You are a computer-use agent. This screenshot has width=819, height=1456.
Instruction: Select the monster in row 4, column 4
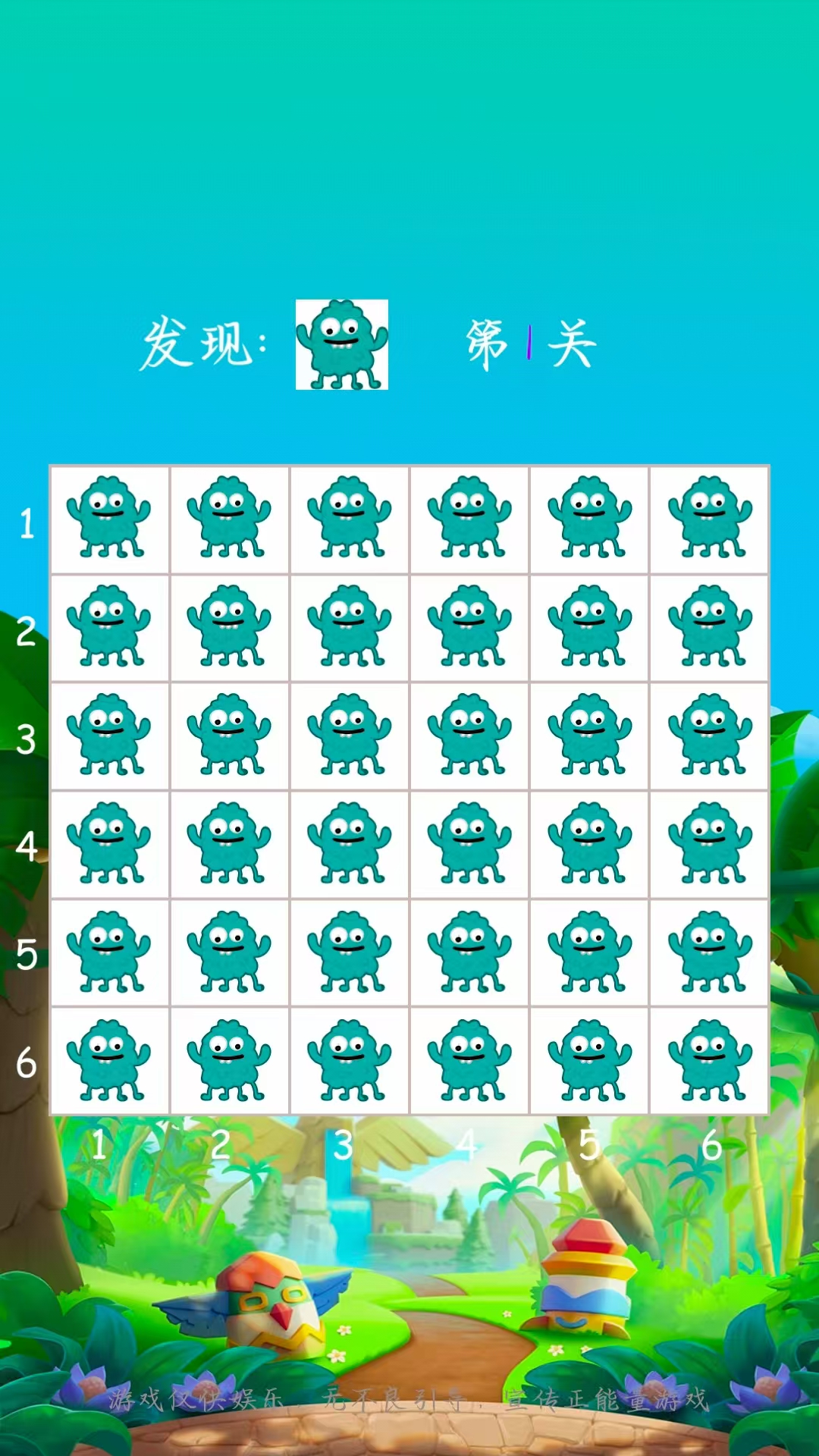[x=469, y=845]
